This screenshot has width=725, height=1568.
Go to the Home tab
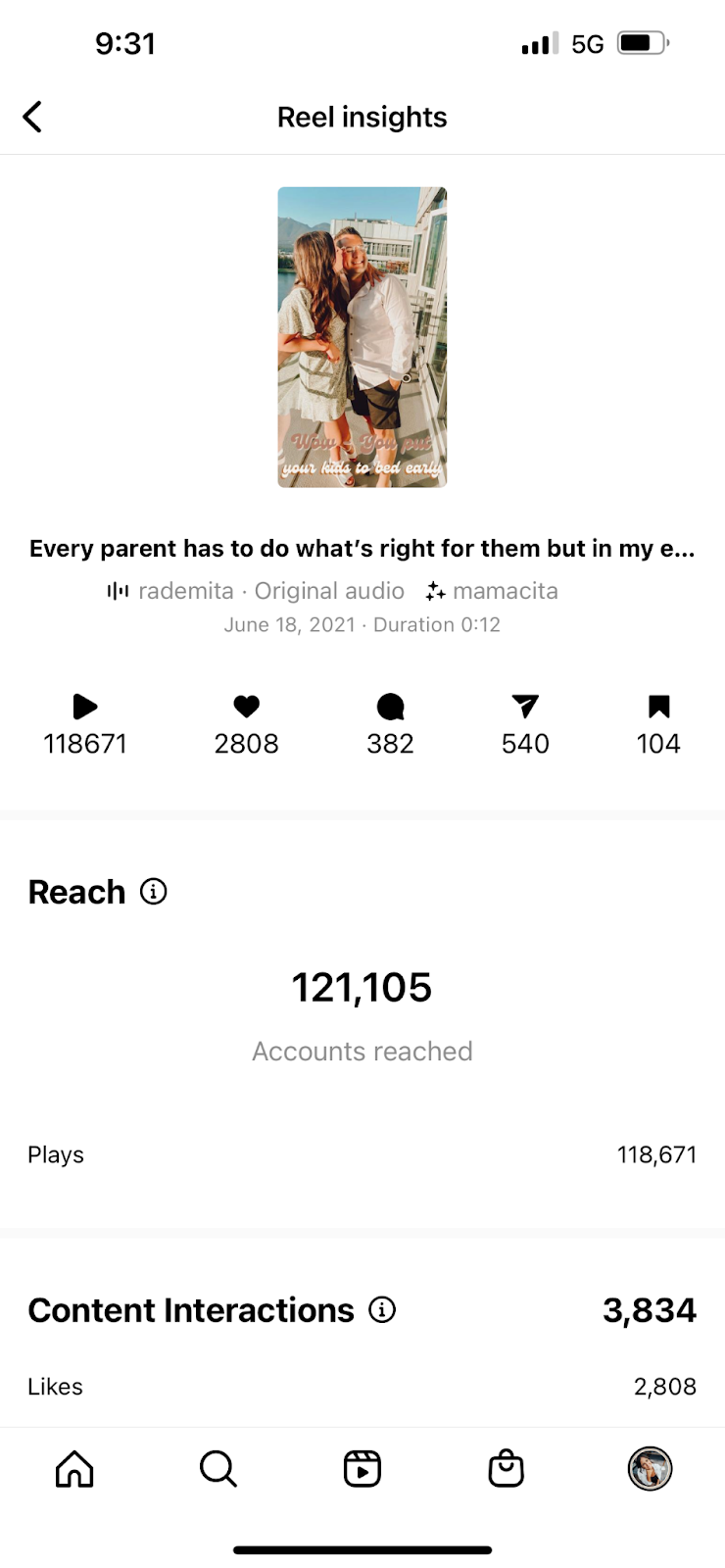74,1469
